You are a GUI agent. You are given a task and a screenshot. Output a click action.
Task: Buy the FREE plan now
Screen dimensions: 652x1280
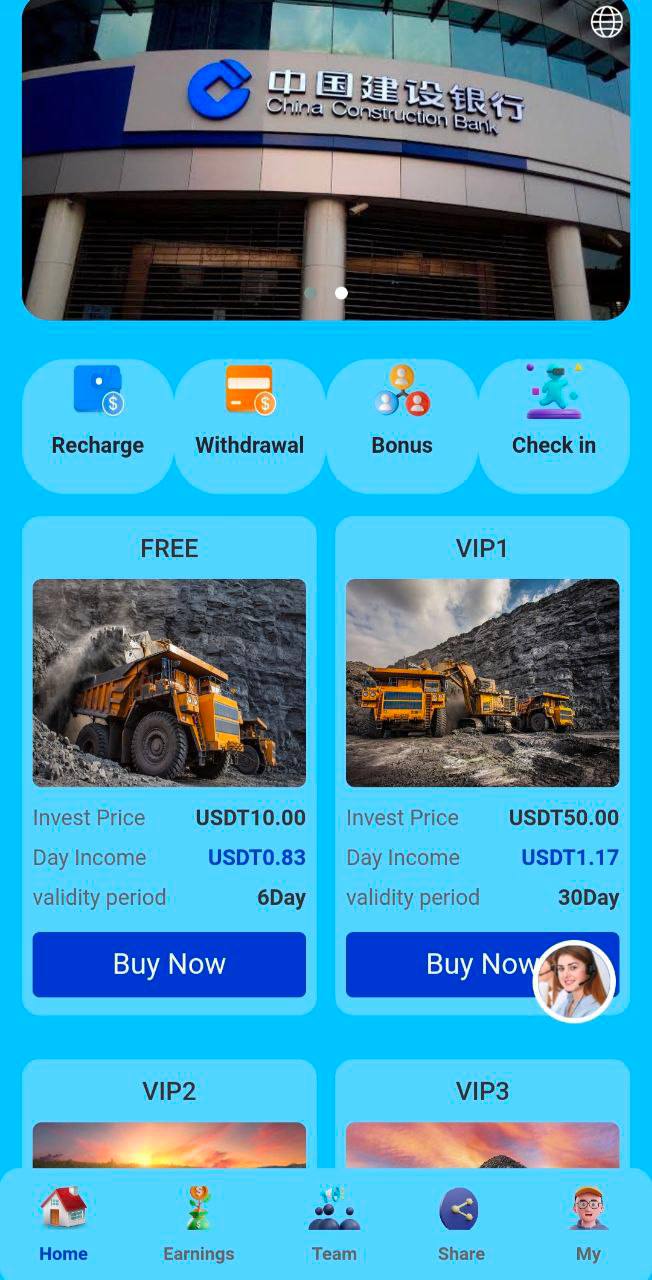tap(169, 964)
